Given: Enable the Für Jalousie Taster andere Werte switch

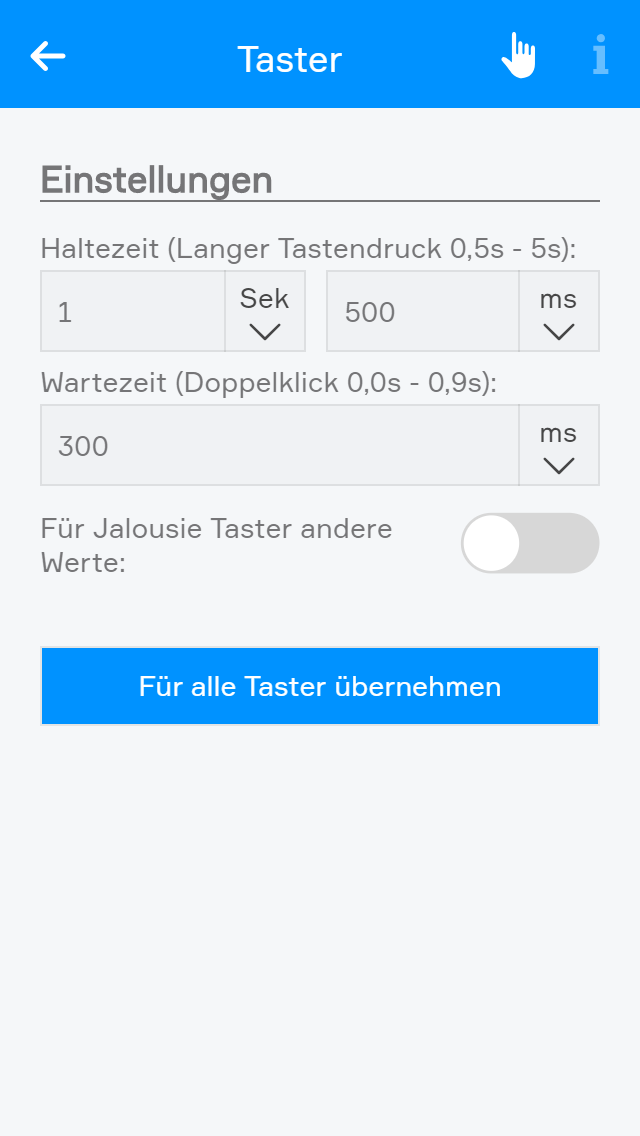Looking at the screenshot, I should (530, 544).
